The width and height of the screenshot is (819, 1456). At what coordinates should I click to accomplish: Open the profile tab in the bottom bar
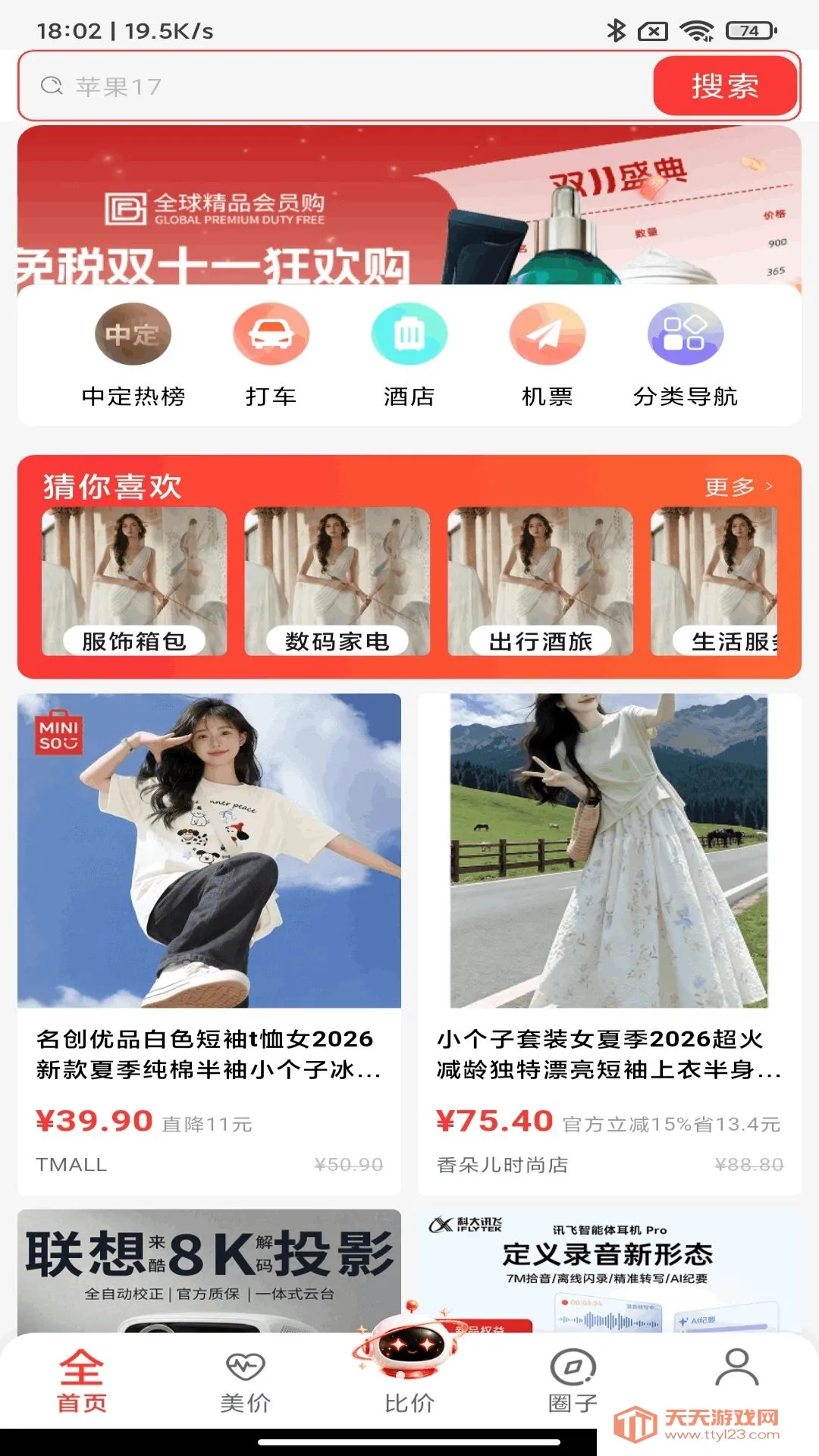(x=737, y=1369)
